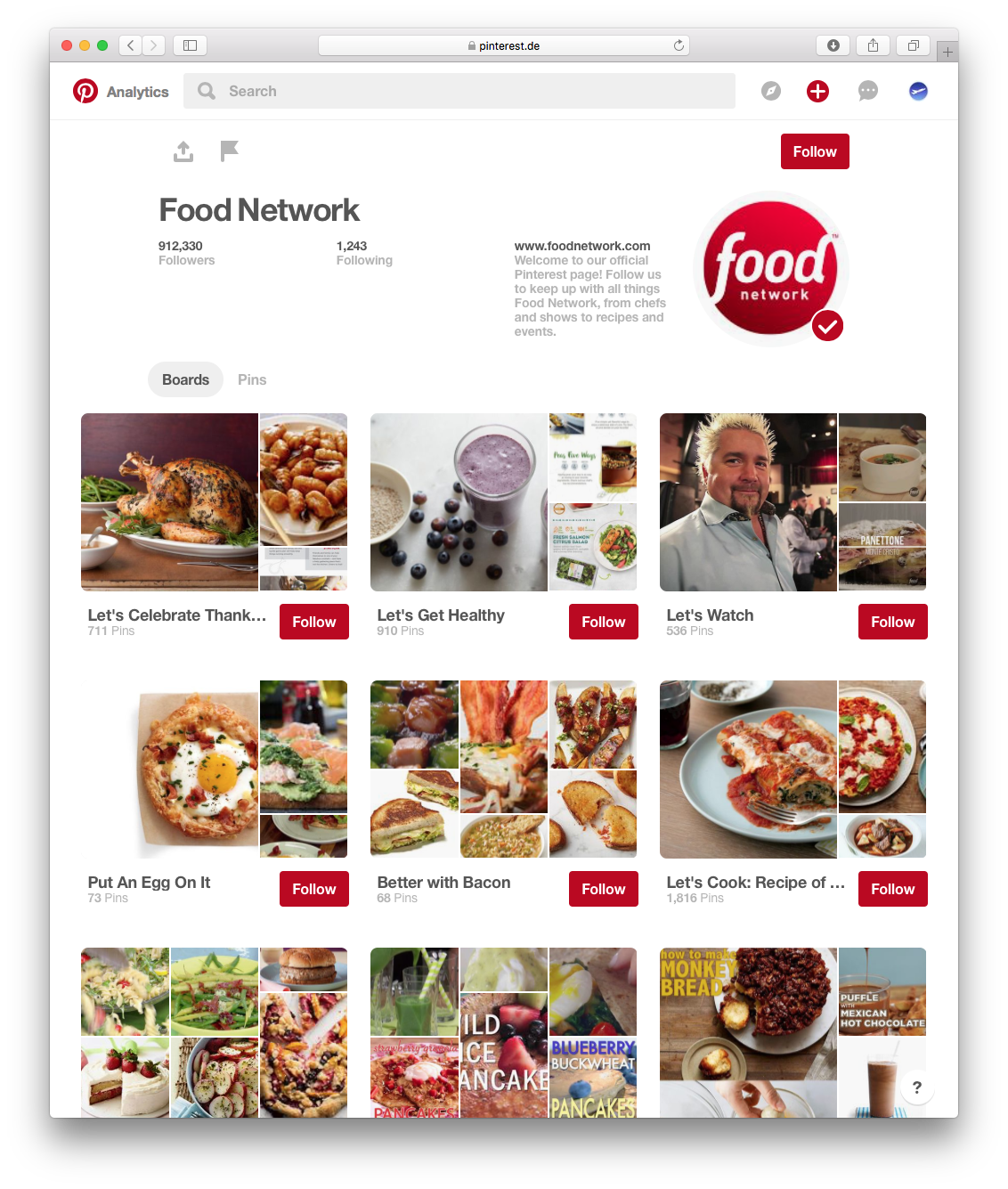This screenshot has height=1189, width=1008.
Task: Open the help question mark button
Action: 916,1087
